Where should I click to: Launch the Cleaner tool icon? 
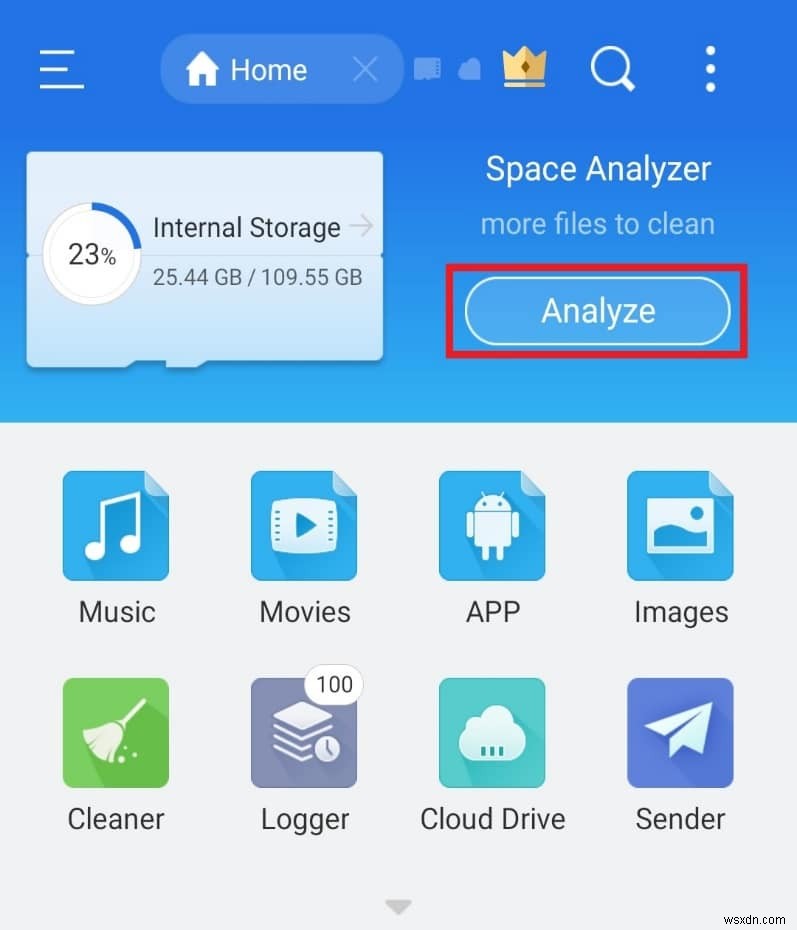(116, 732)
